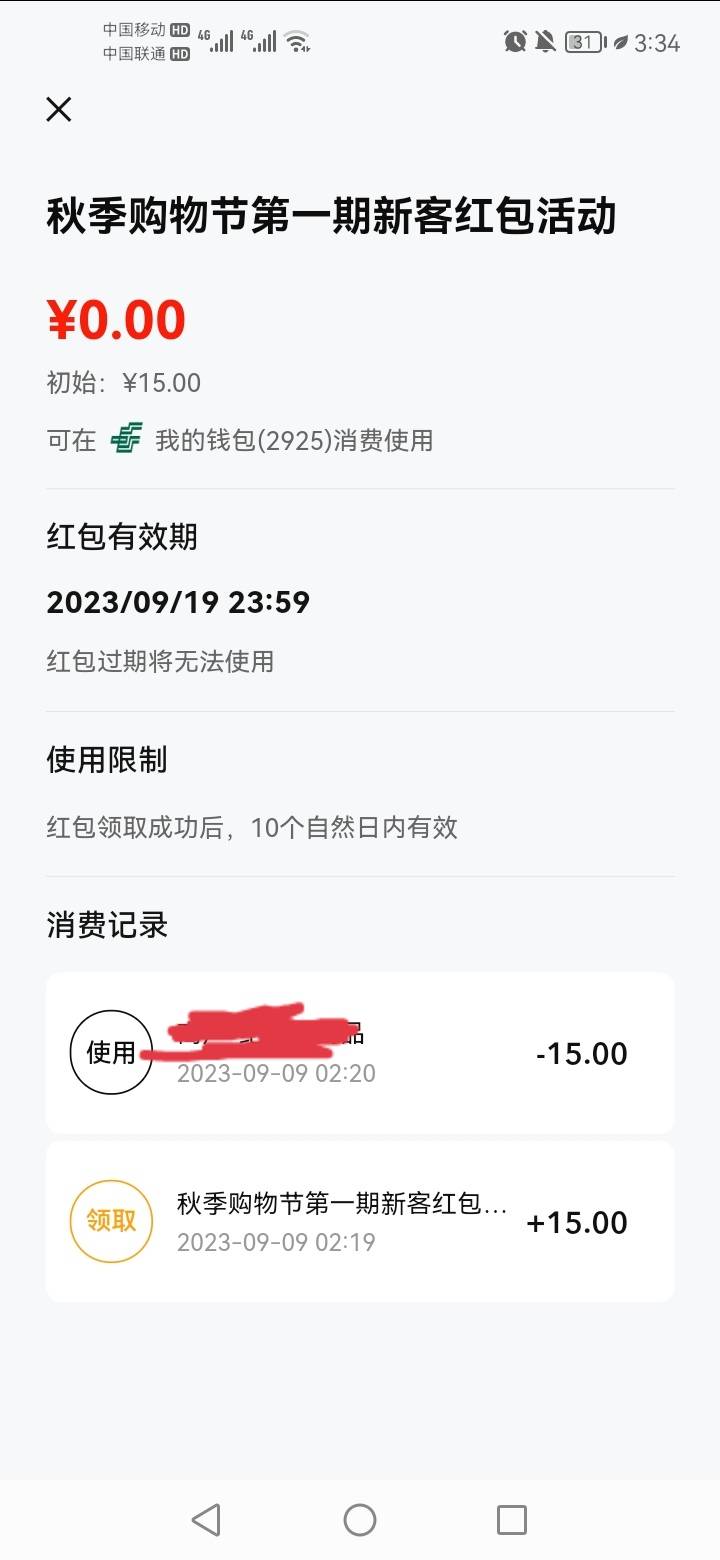Open the +15.00 claim record
Screen dimensions: 720x1560
360,1222
